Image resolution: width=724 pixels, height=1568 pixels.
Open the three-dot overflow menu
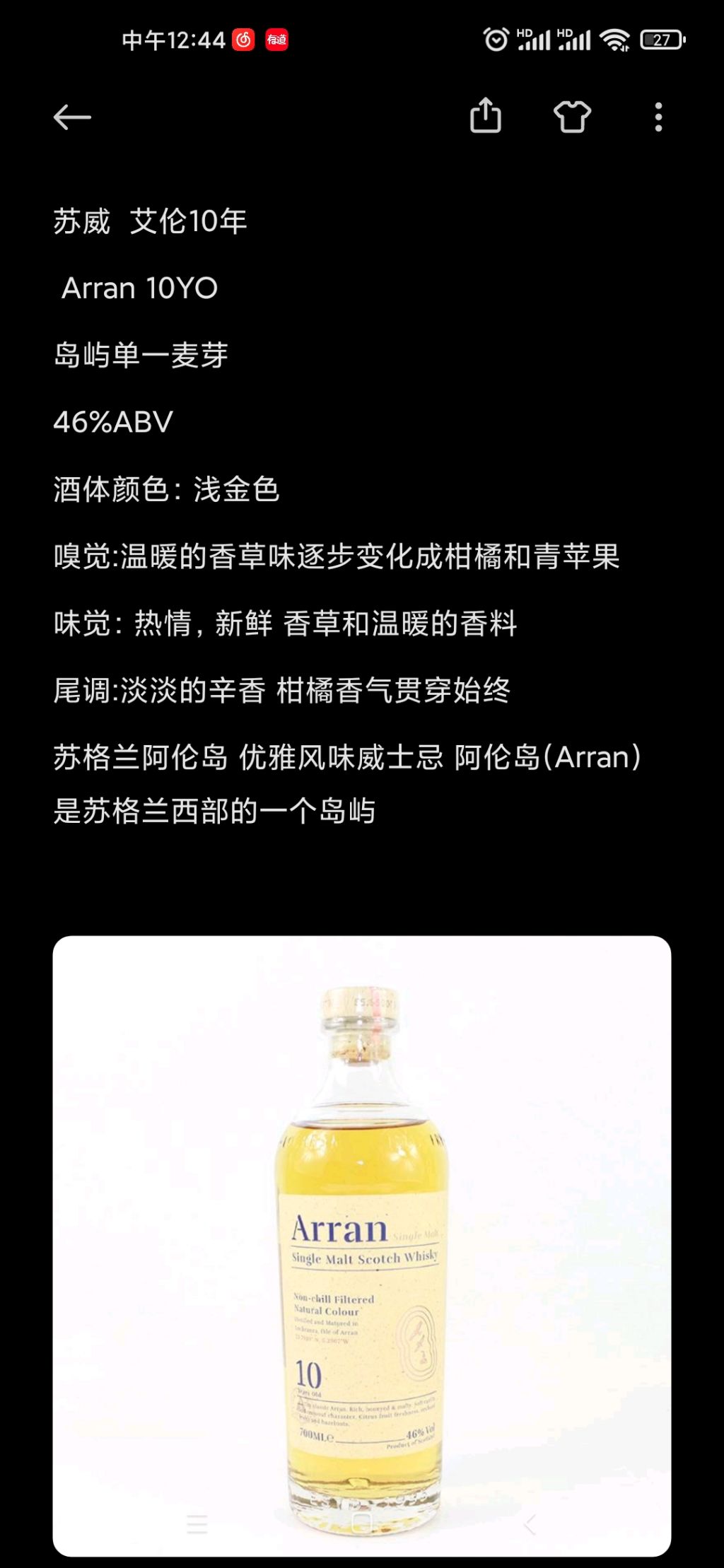tap(658, 117)
